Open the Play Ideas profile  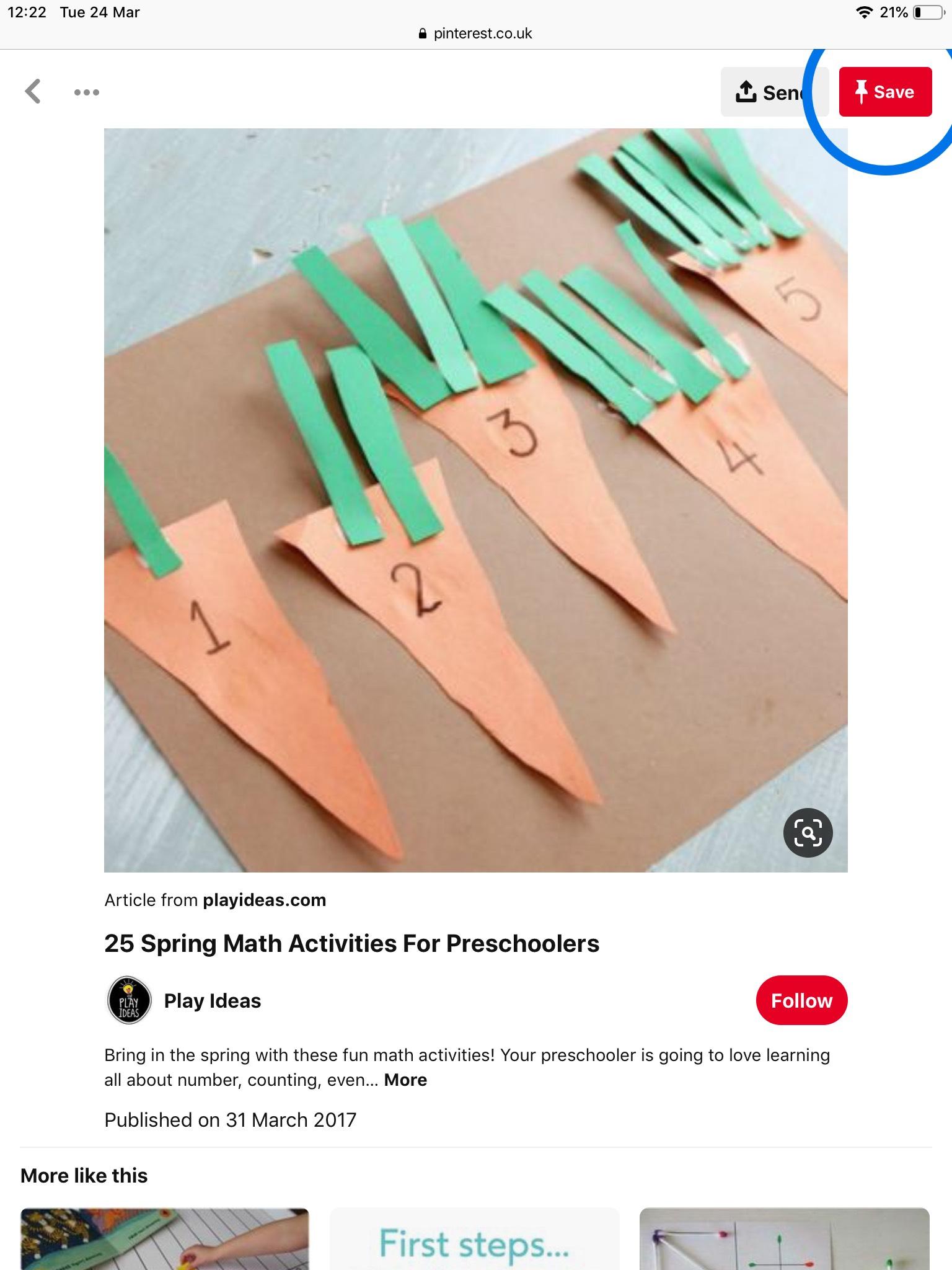pyautogui.click(x=212, y=1001)
